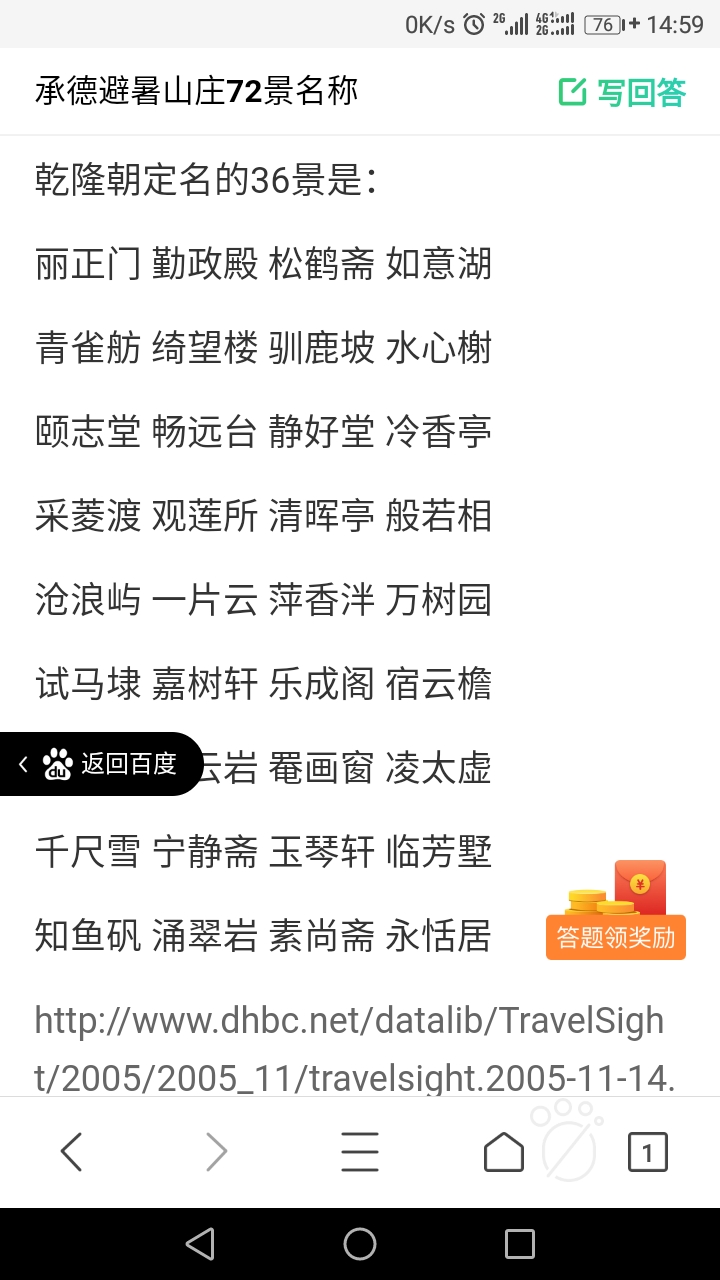Viewport: 720px width, 1280px height.
Task: Open the browser menu
Action: tap(360, 1152)
